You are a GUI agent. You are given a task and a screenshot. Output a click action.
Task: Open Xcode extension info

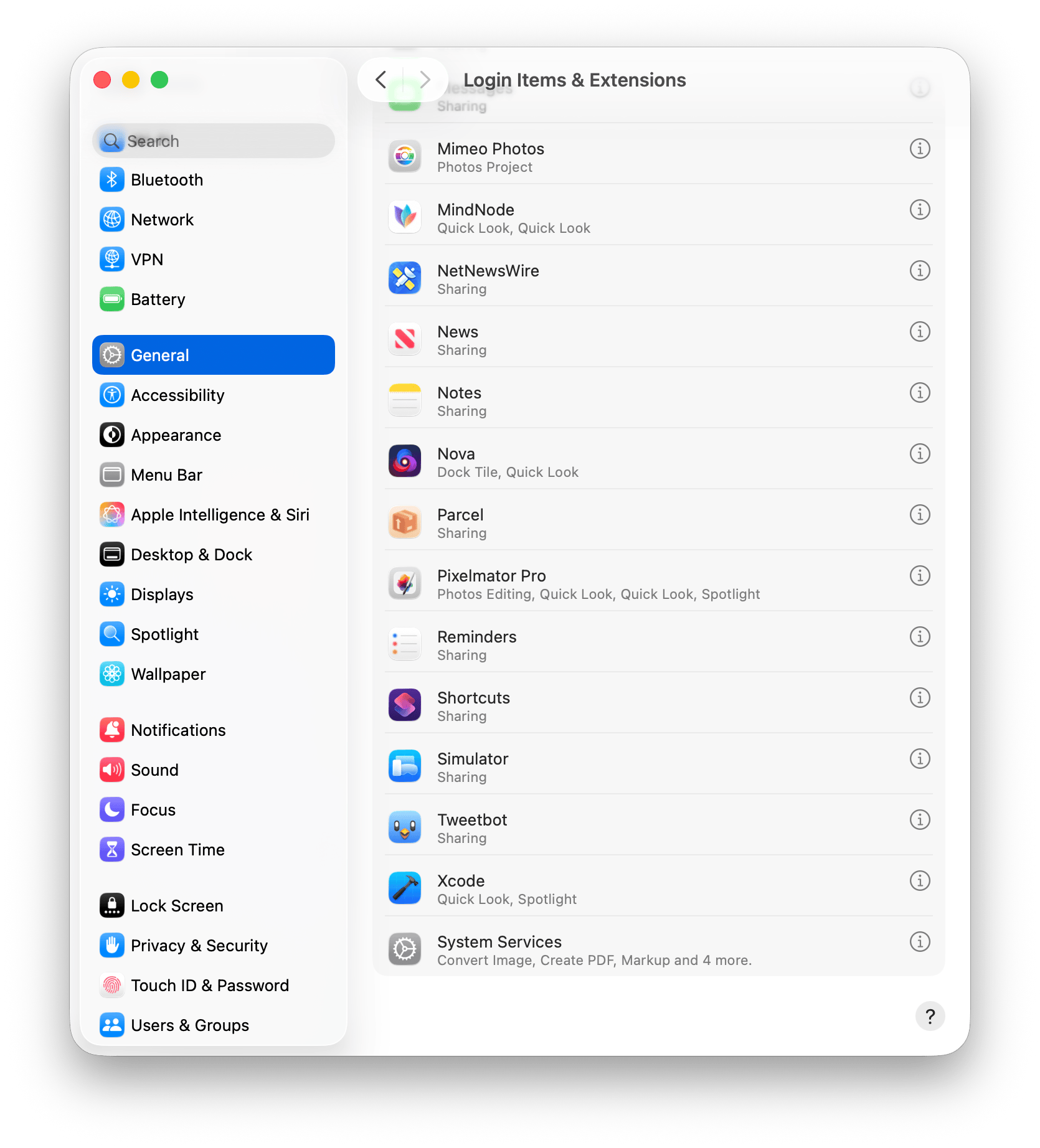(x=920, y=881)
